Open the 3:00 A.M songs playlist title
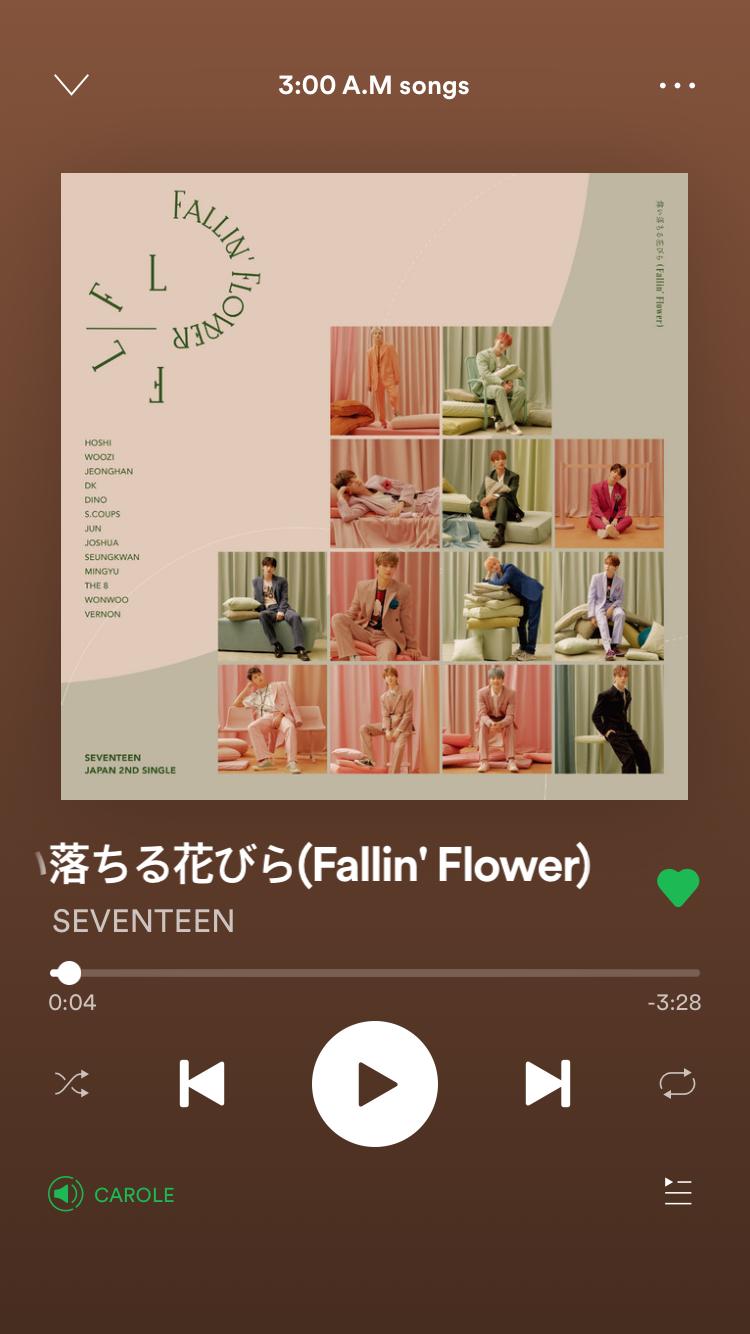This screenshot has height=1334, width=750. 374,85
